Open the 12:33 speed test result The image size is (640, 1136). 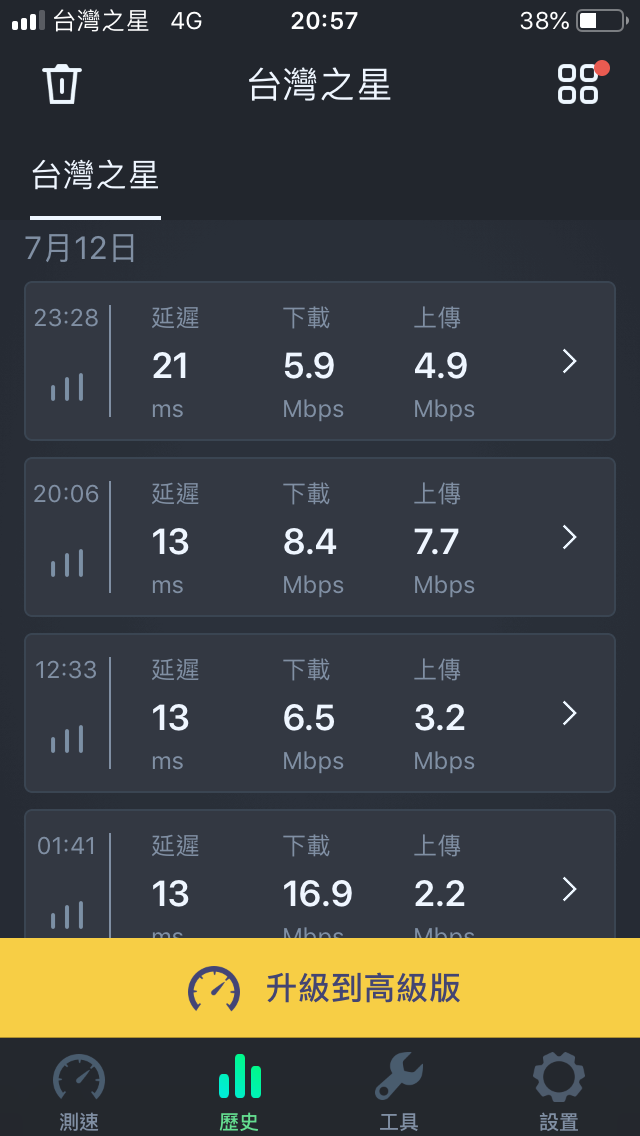tap(320, 713)
